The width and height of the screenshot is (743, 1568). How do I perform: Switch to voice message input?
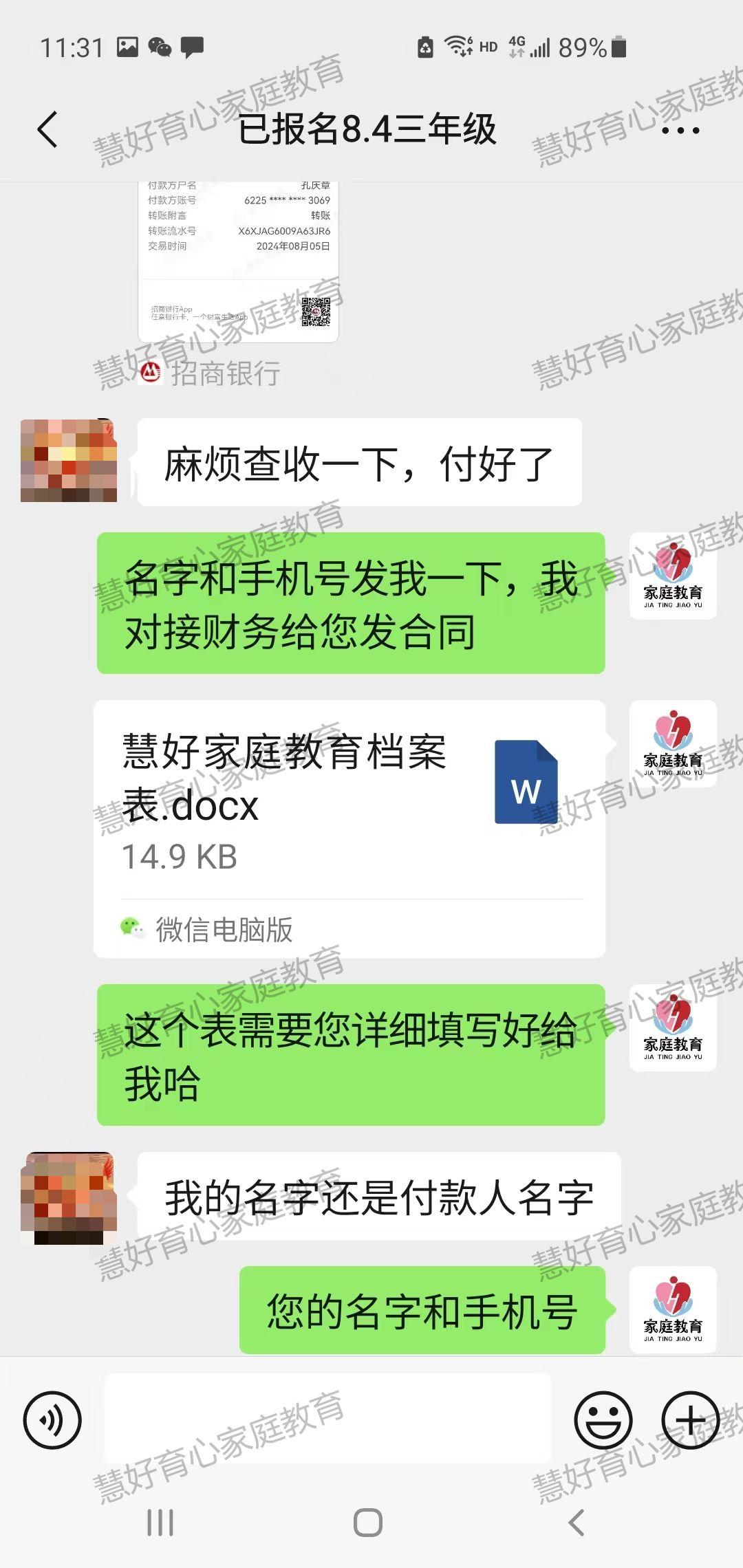point(52,1419)
